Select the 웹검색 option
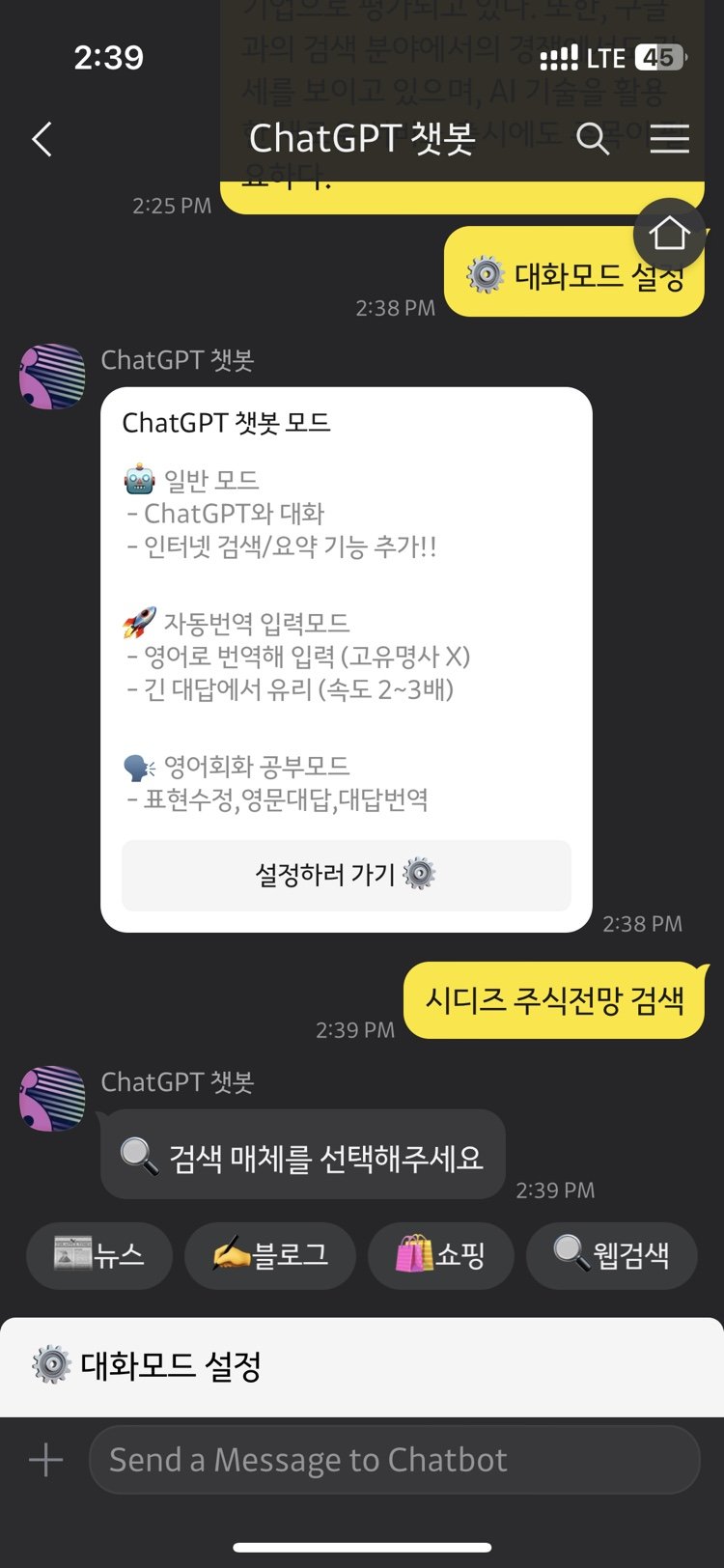 pos(611,1255)
